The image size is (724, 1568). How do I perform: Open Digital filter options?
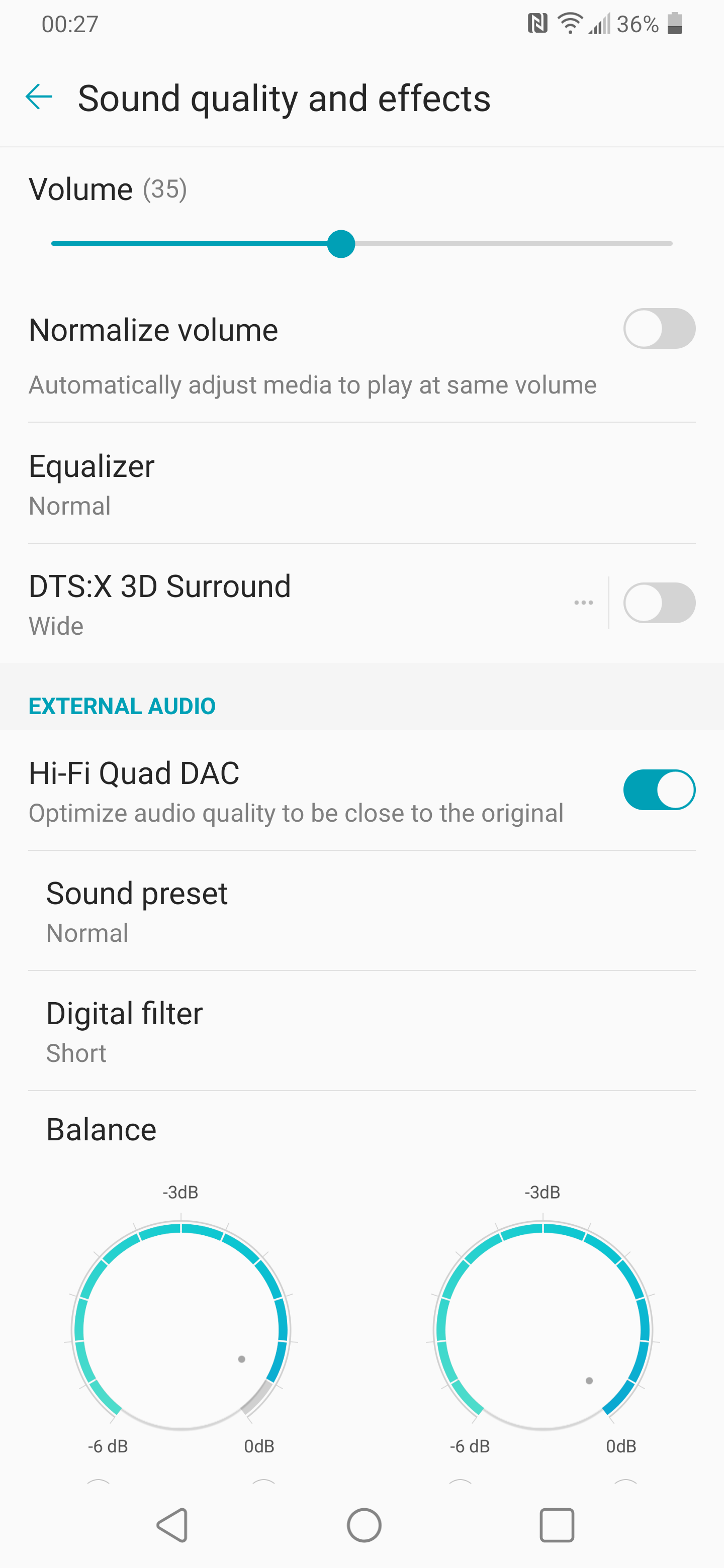pyautogui.click(x=361, y=1031)
